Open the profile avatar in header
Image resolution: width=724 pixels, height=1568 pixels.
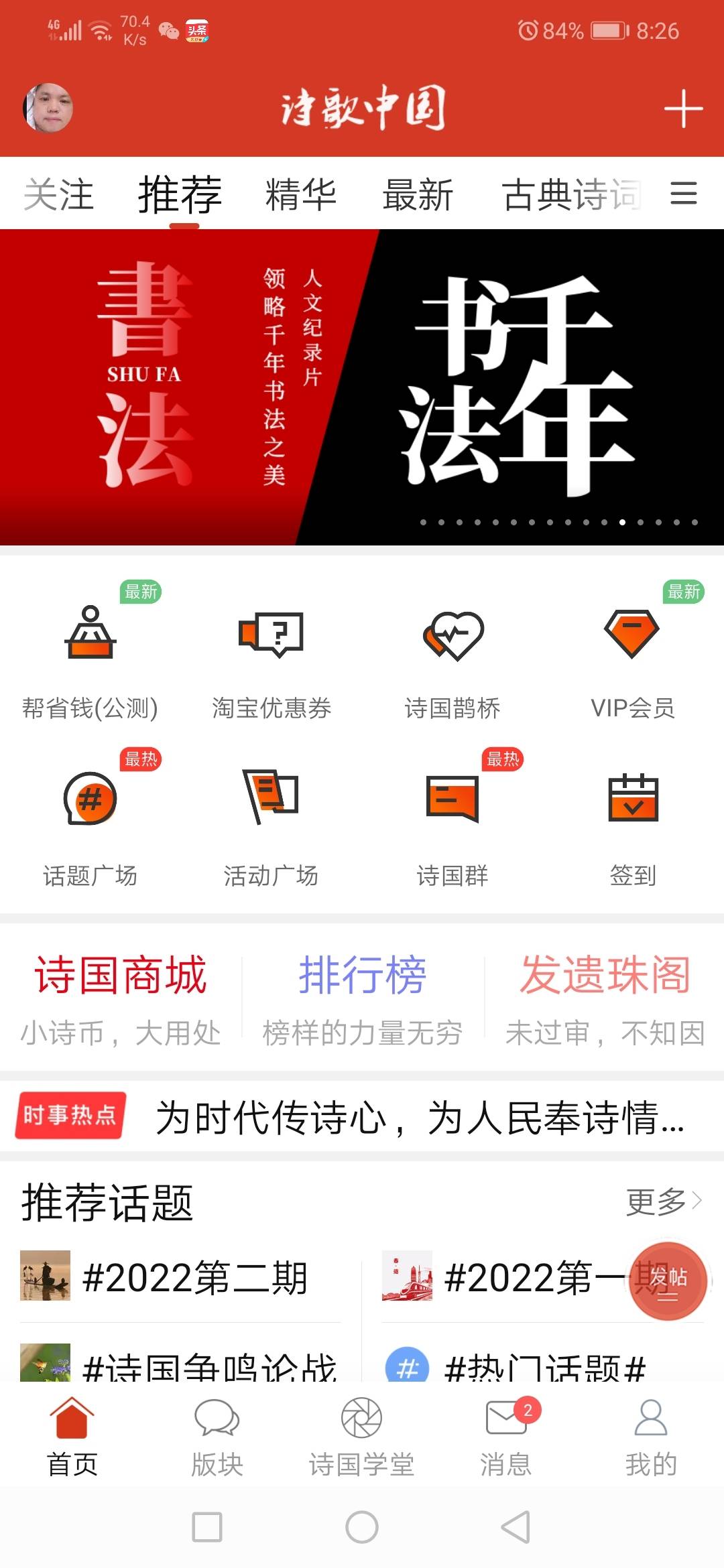click(48, 108)
